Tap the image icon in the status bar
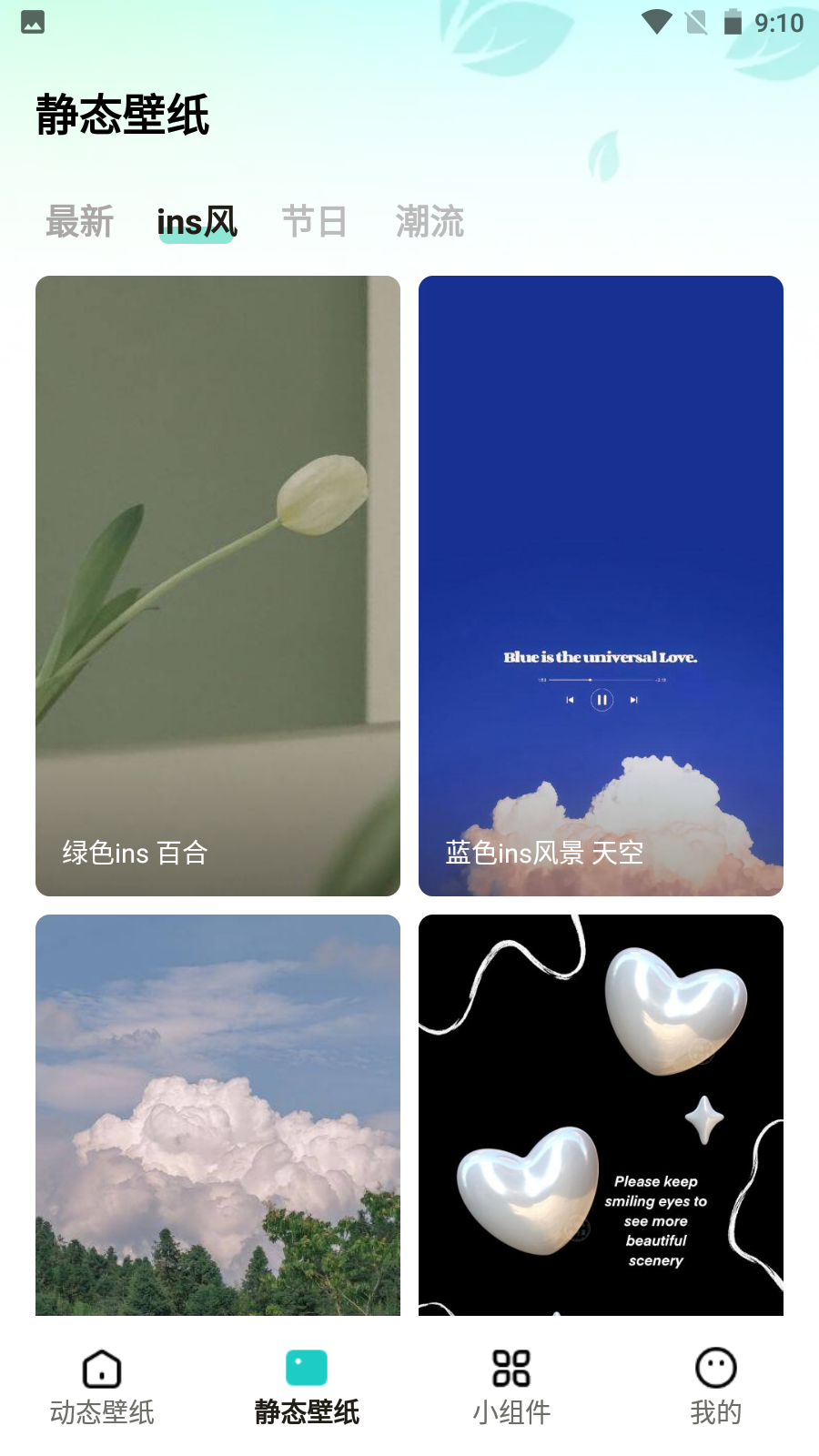Screen dimensions: 819x1456 coord(32,22)
